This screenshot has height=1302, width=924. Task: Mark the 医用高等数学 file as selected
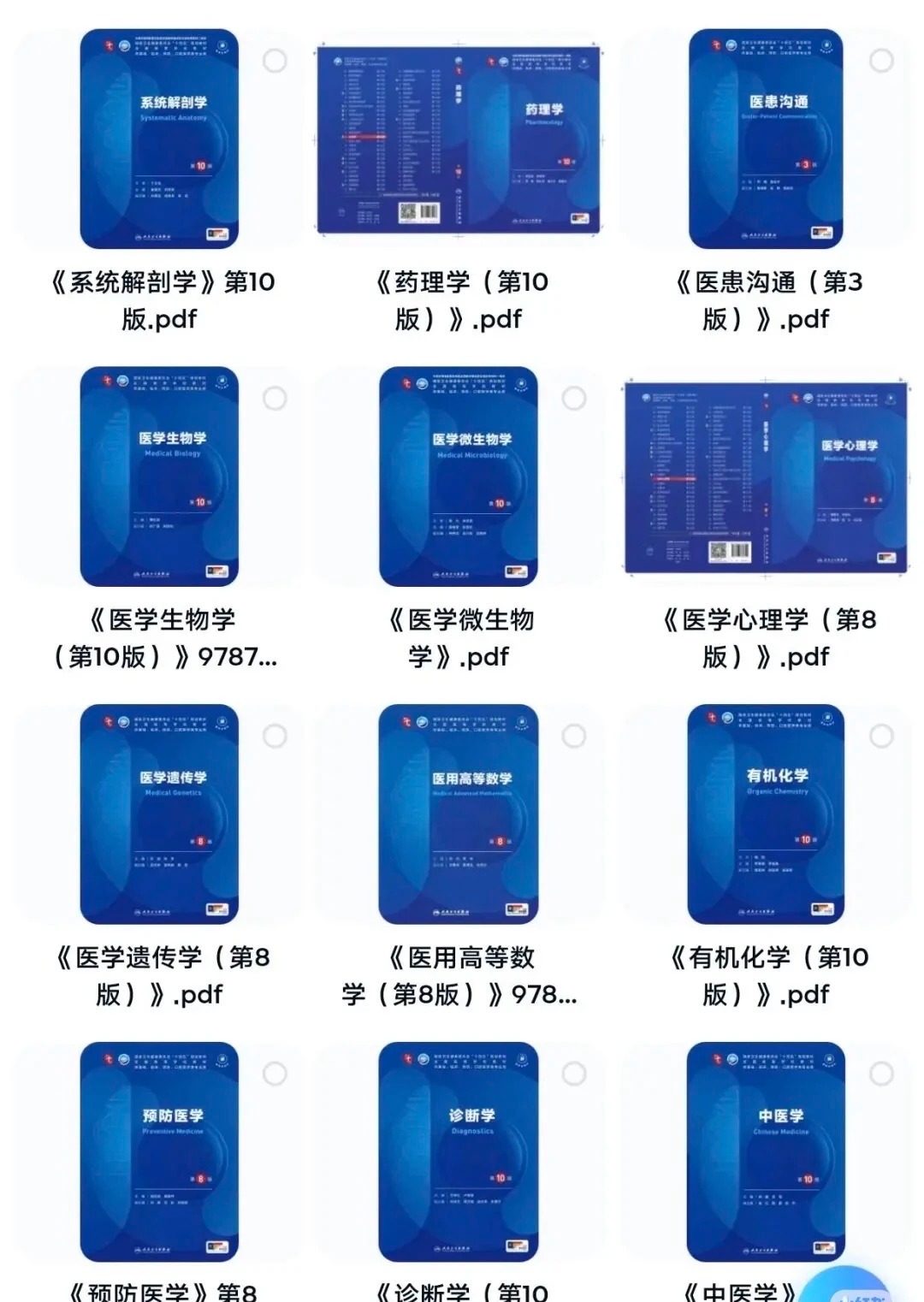click(574, 736)
